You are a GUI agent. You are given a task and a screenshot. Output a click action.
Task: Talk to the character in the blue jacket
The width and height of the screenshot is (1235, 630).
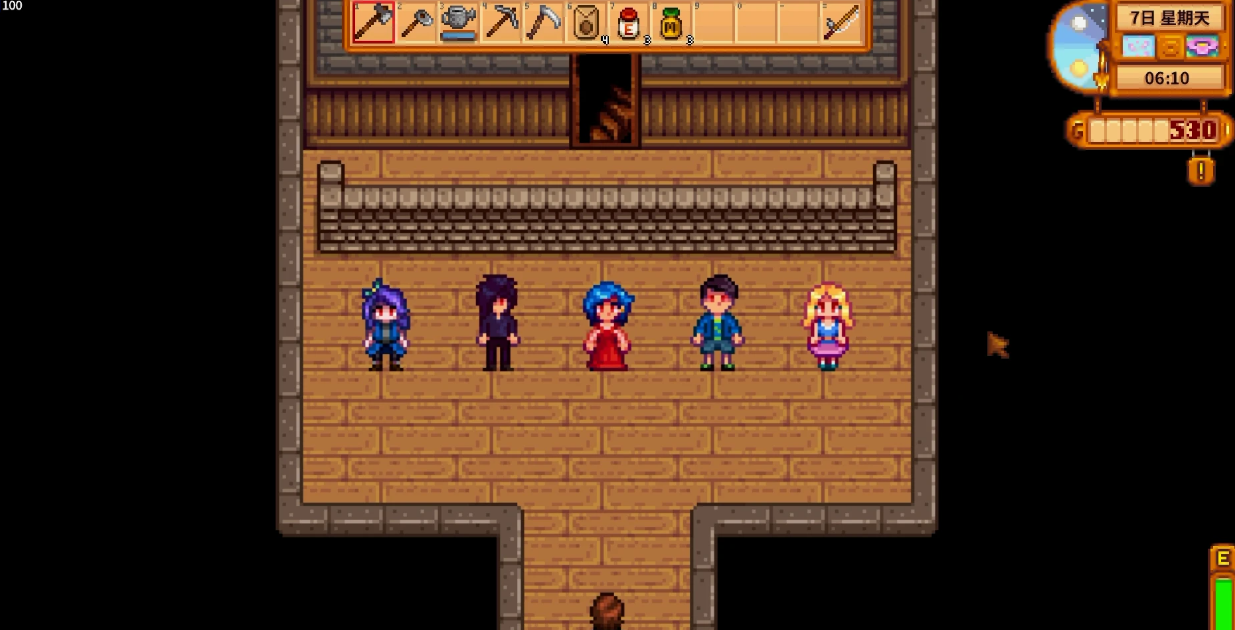tap(717, 323)
